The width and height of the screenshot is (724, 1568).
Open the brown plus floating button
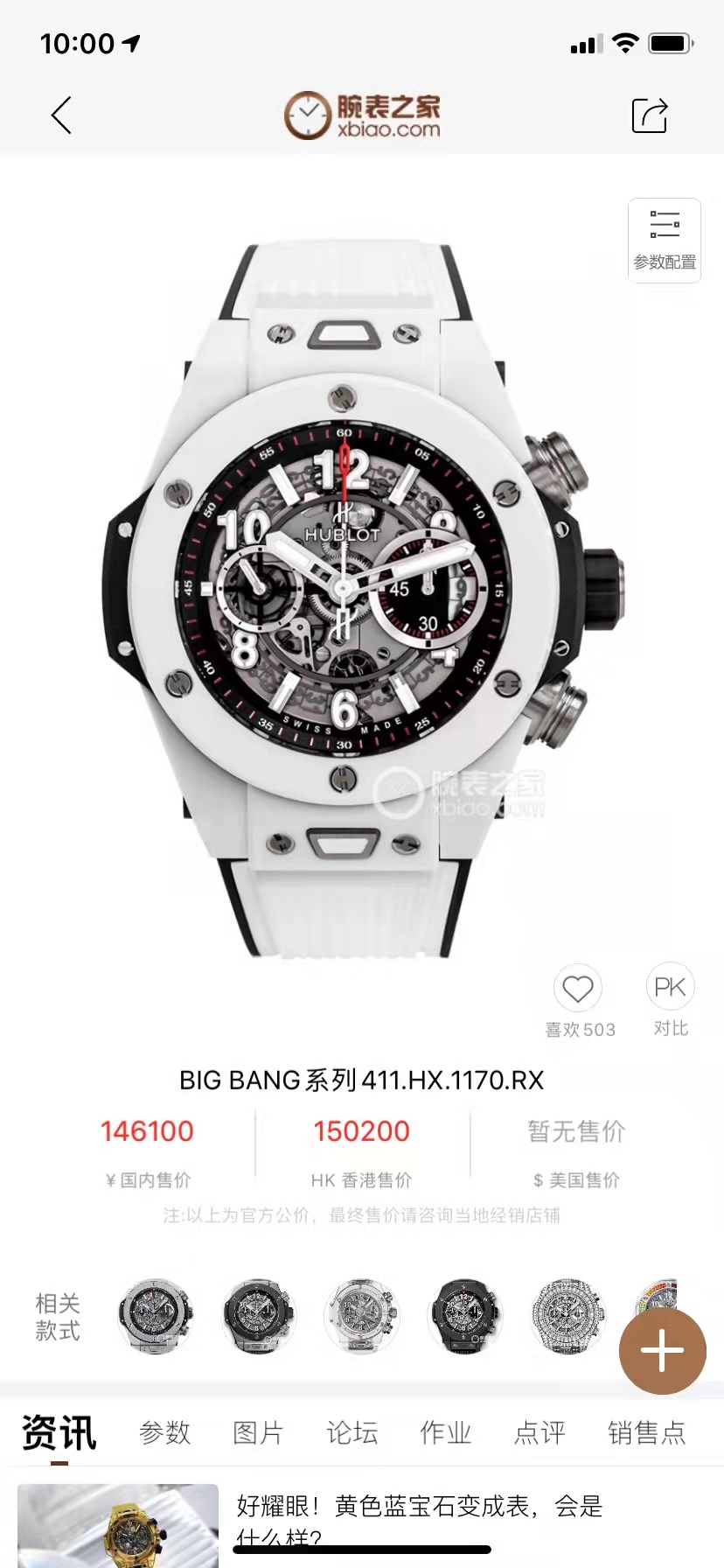(662, 1351)
